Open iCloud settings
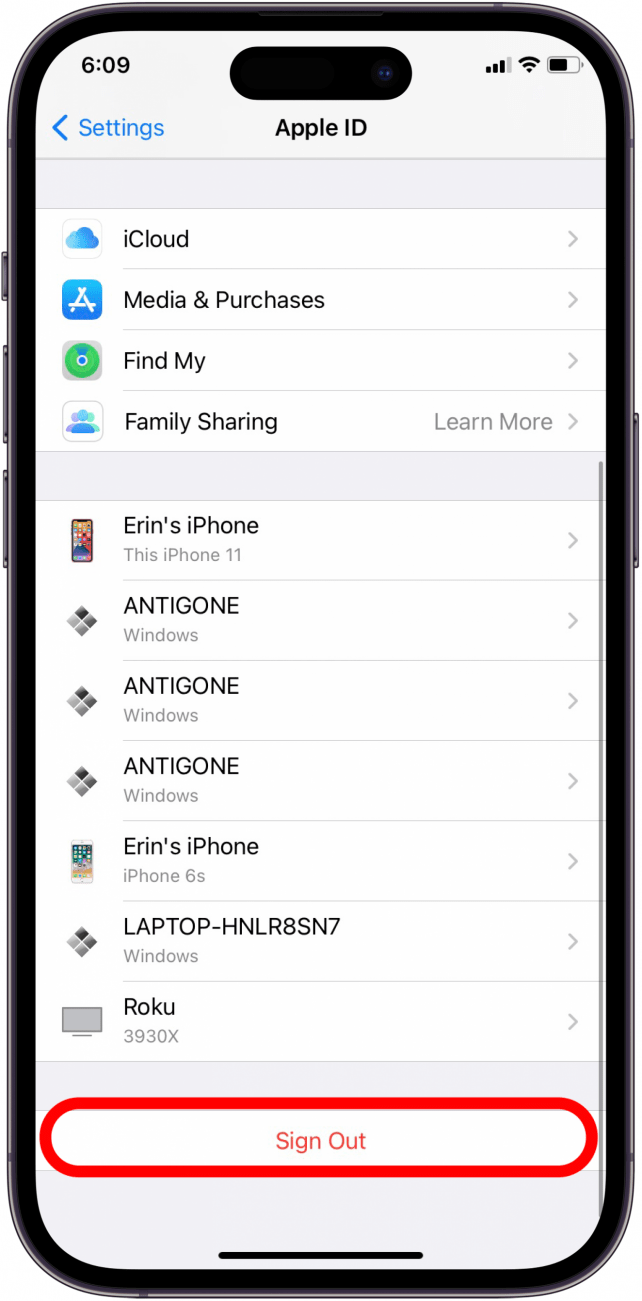The height and width of the screenshot is (1301, 642). pyautogui.click(x=320, y=239)
